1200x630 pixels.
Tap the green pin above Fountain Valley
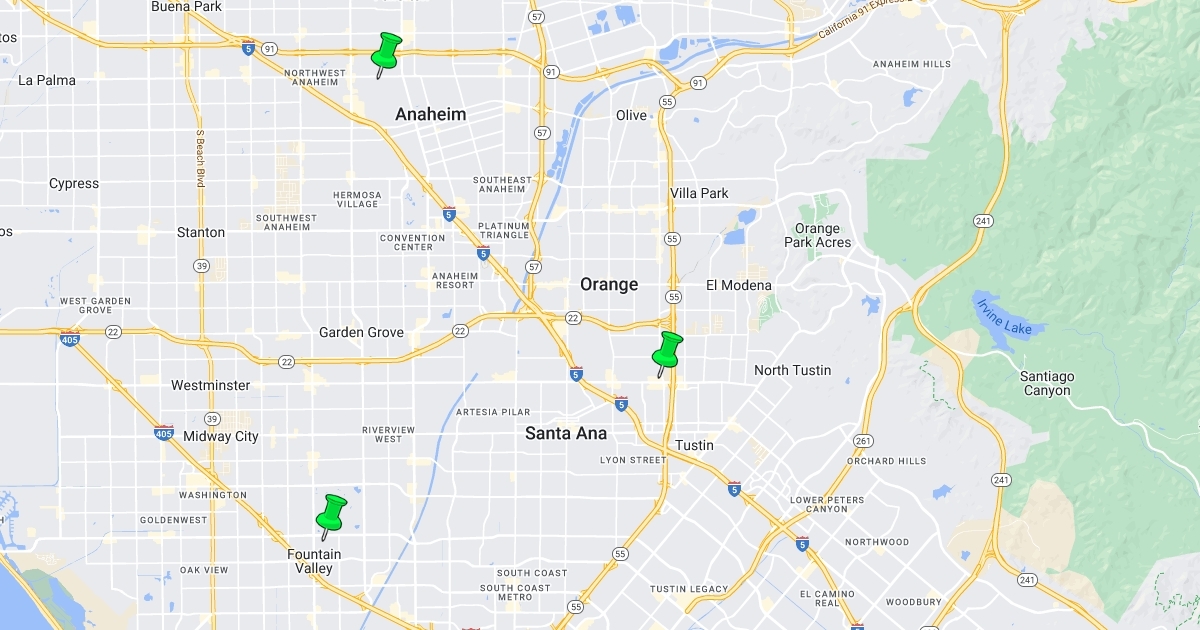331,514
